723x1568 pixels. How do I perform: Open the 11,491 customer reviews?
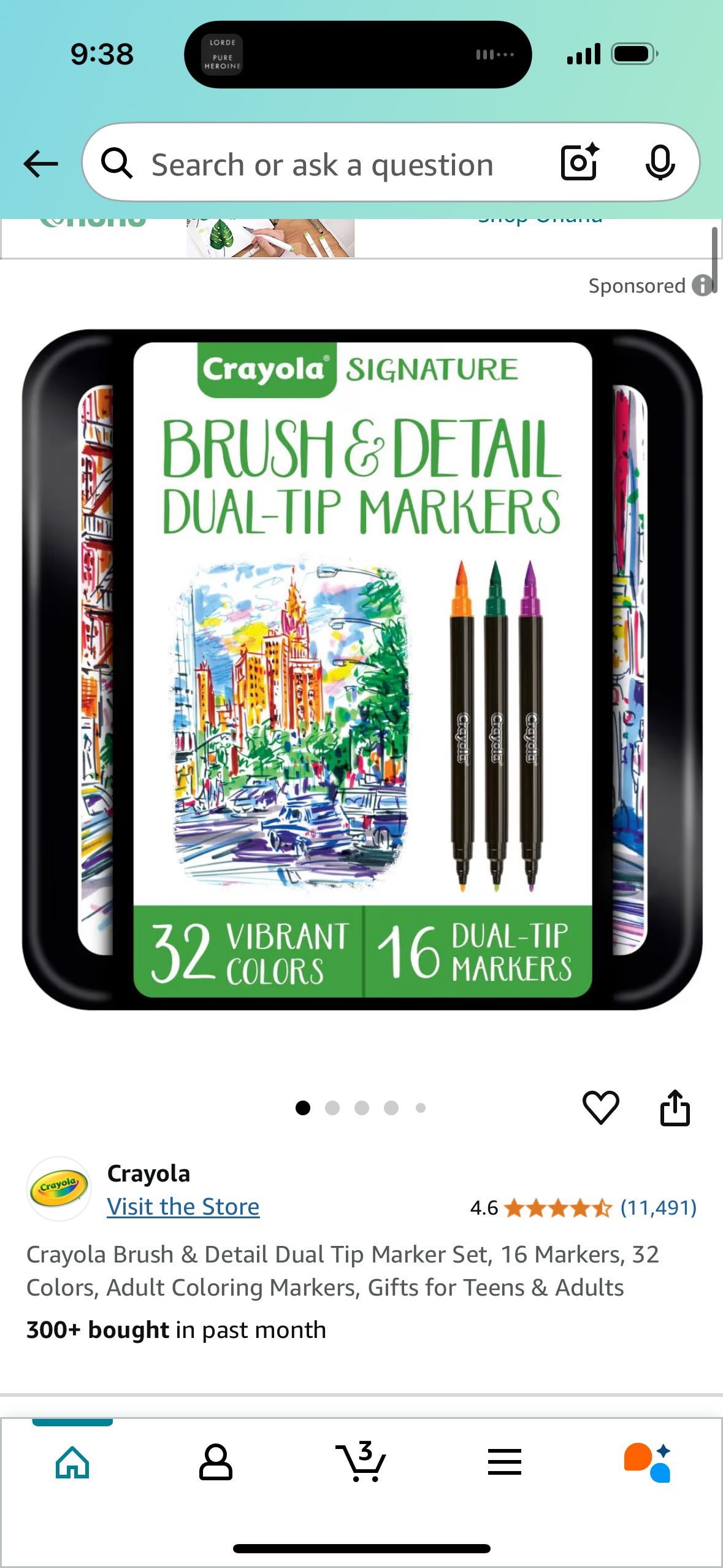coord(658,1208)
